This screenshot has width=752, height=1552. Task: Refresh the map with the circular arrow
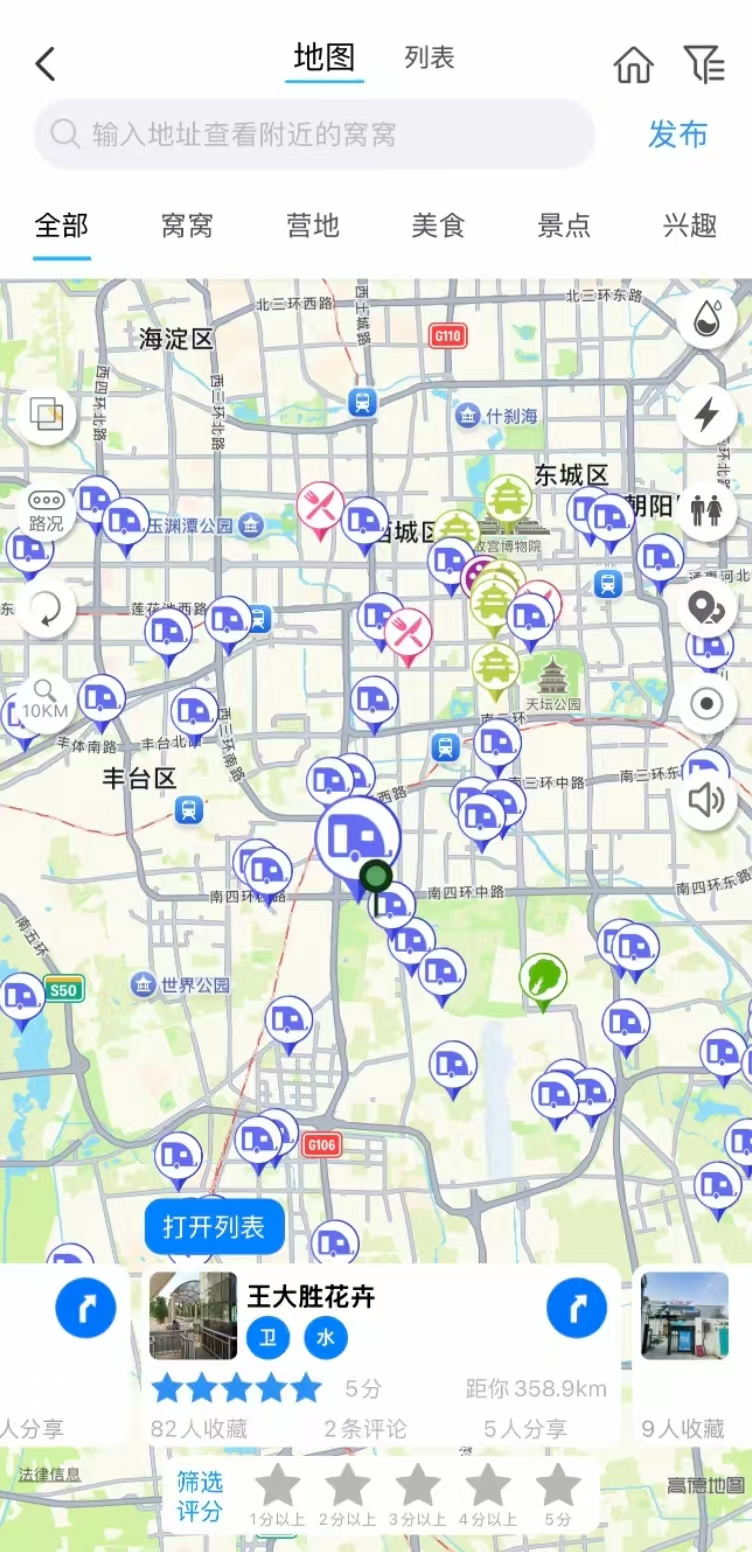(x=46, y=608)
